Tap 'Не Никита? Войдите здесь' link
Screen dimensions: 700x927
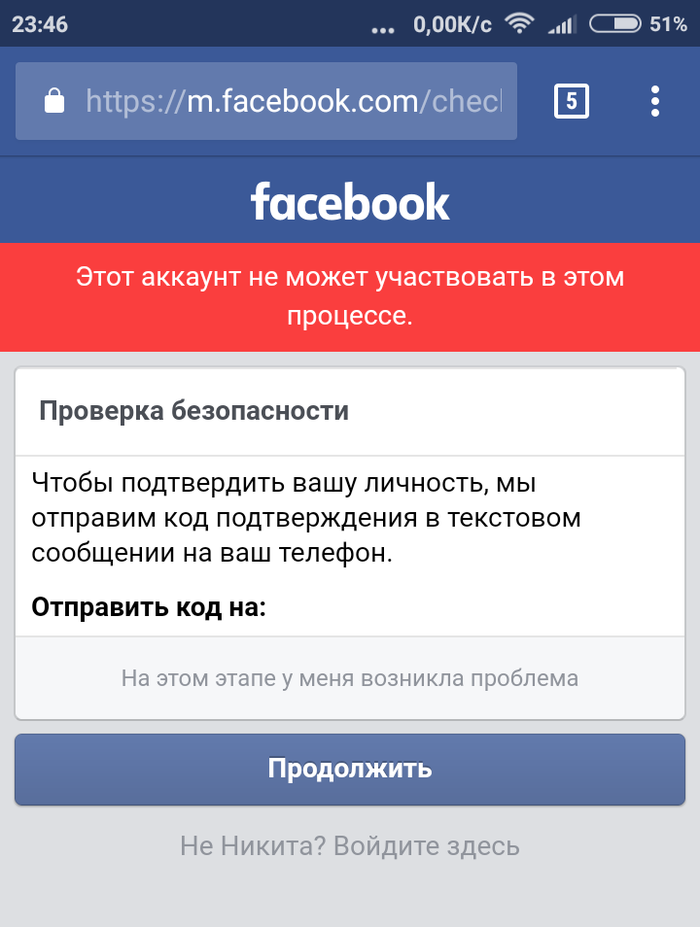point(349,846)
